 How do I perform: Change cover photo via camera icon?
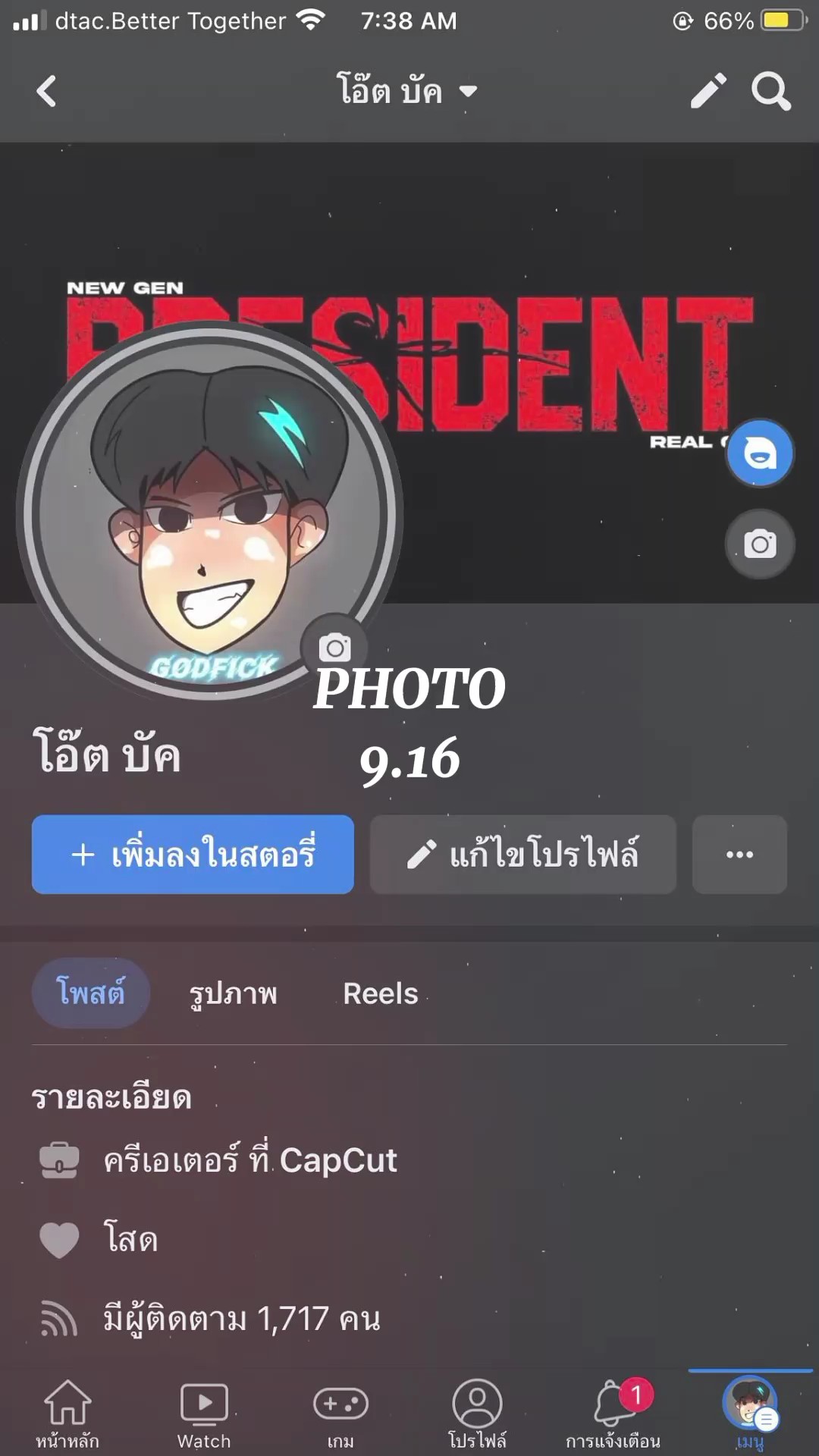[x=760, y=544]
